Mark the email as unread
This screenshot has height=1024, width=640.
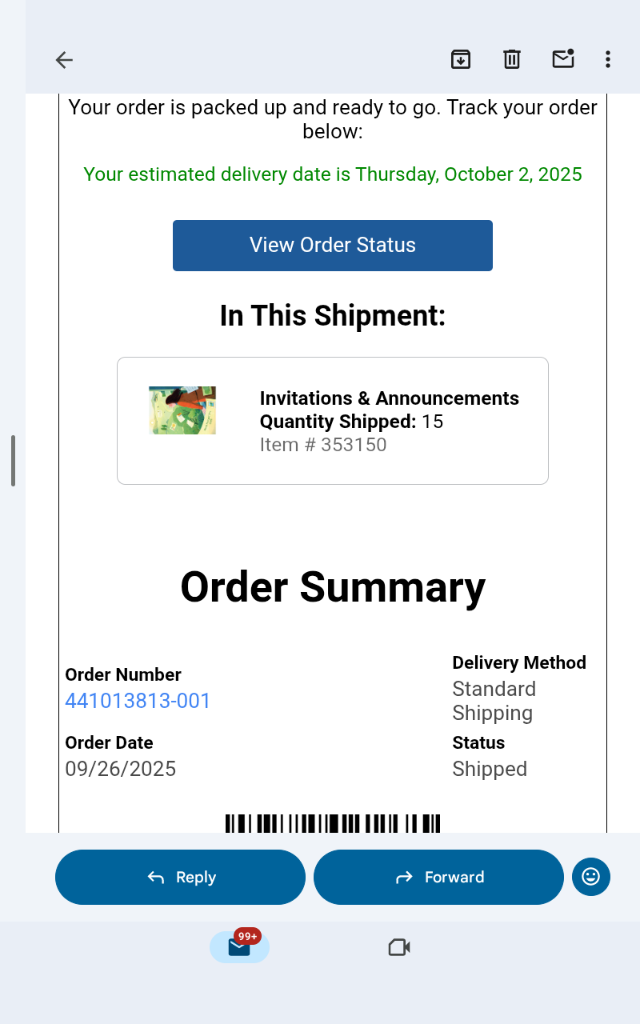[563, 60]
